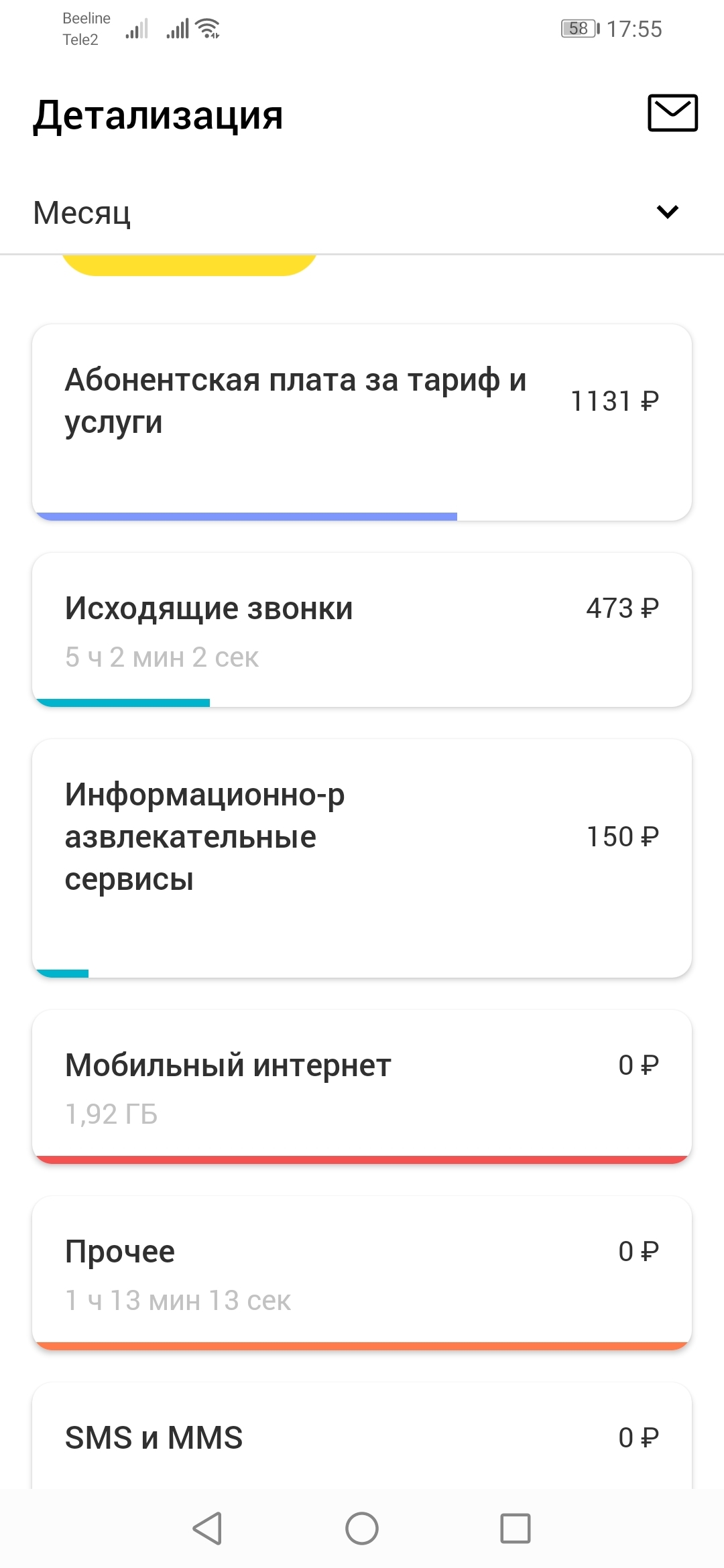
Task: Open SMS и MMS details
Action: pos(362,1437)
